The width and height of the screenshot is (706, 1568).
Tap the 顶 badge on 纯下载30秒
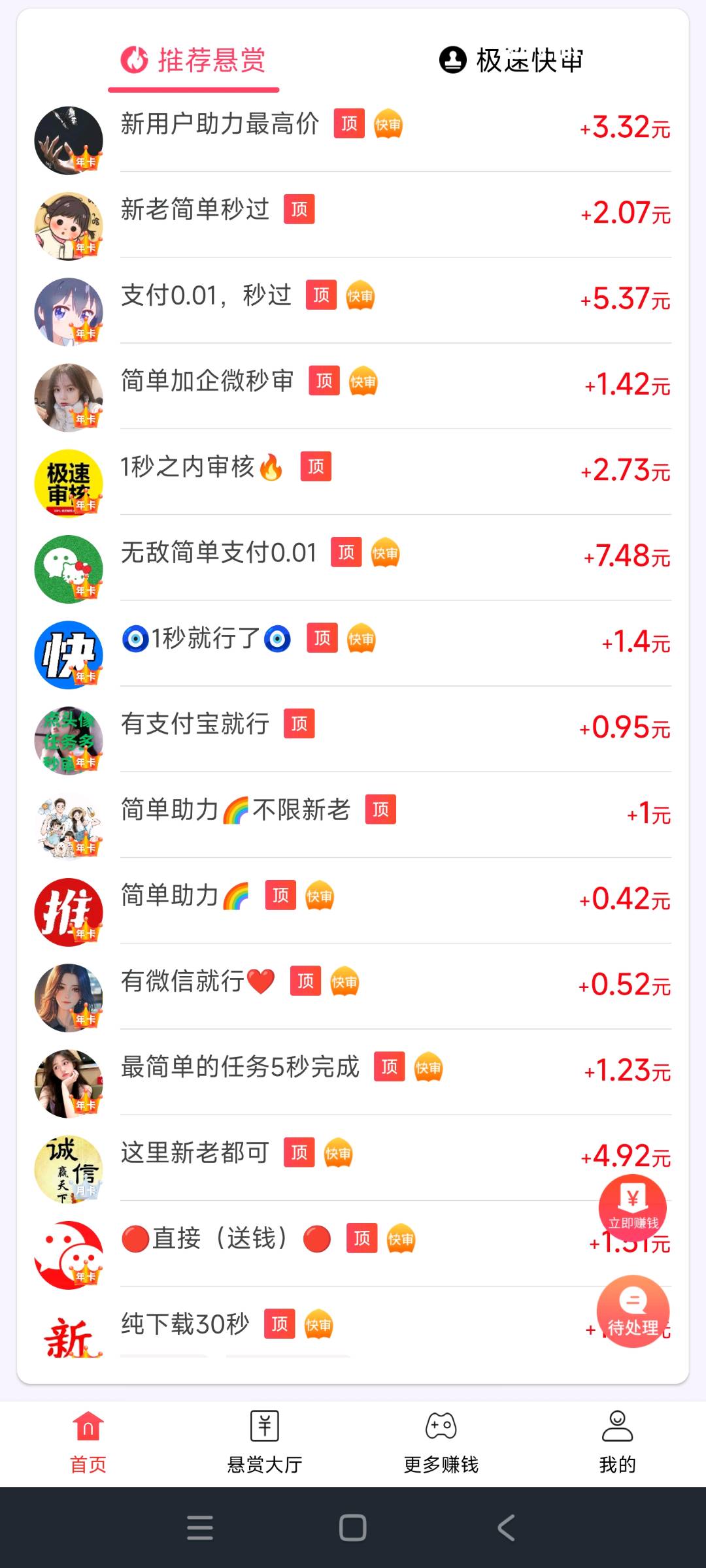point(279,1324)
